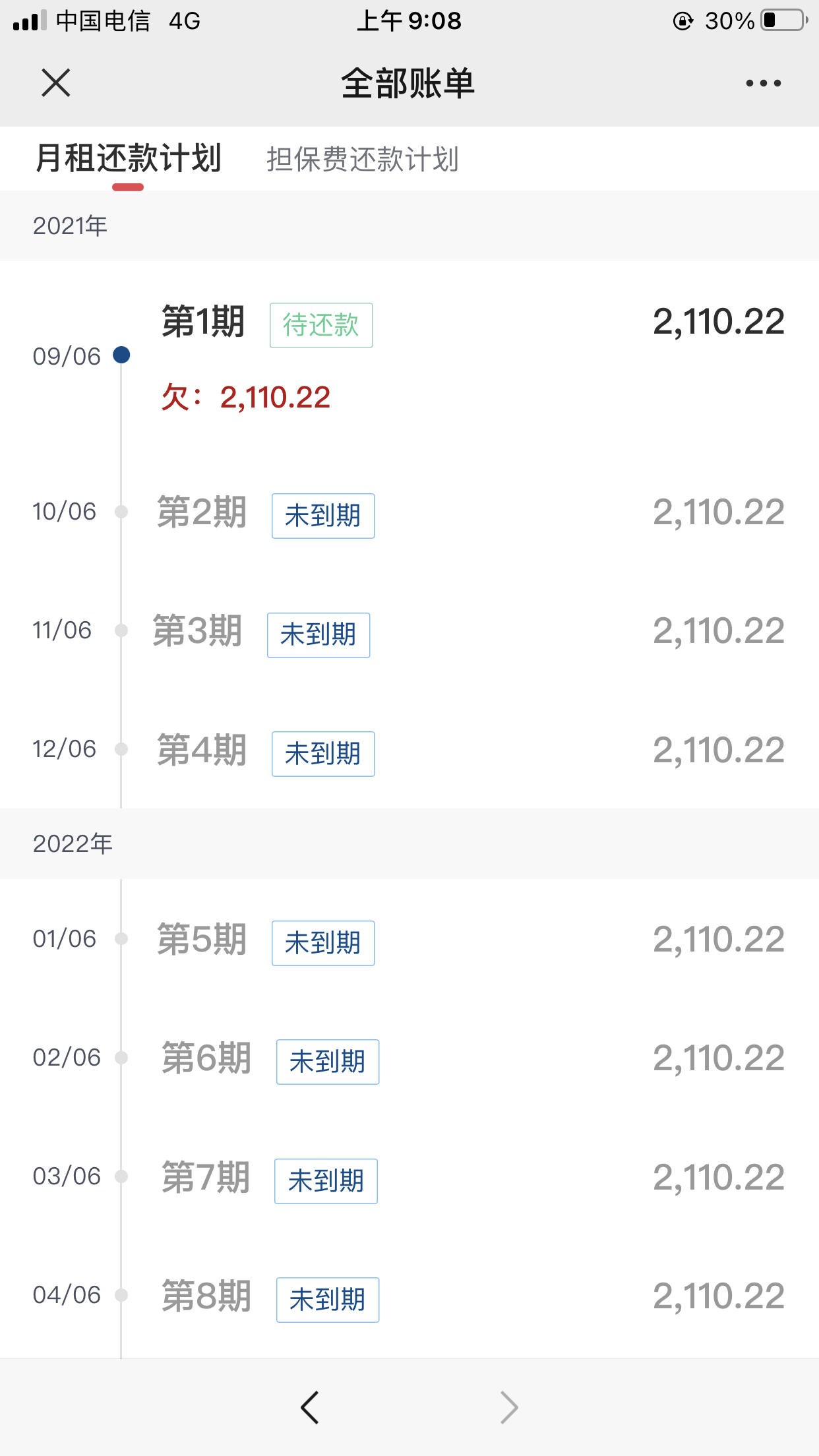The height and width of the screenshot is (1456, 819).
Task: View 第2期 bill due 10/06
Action: click(409, 512)
